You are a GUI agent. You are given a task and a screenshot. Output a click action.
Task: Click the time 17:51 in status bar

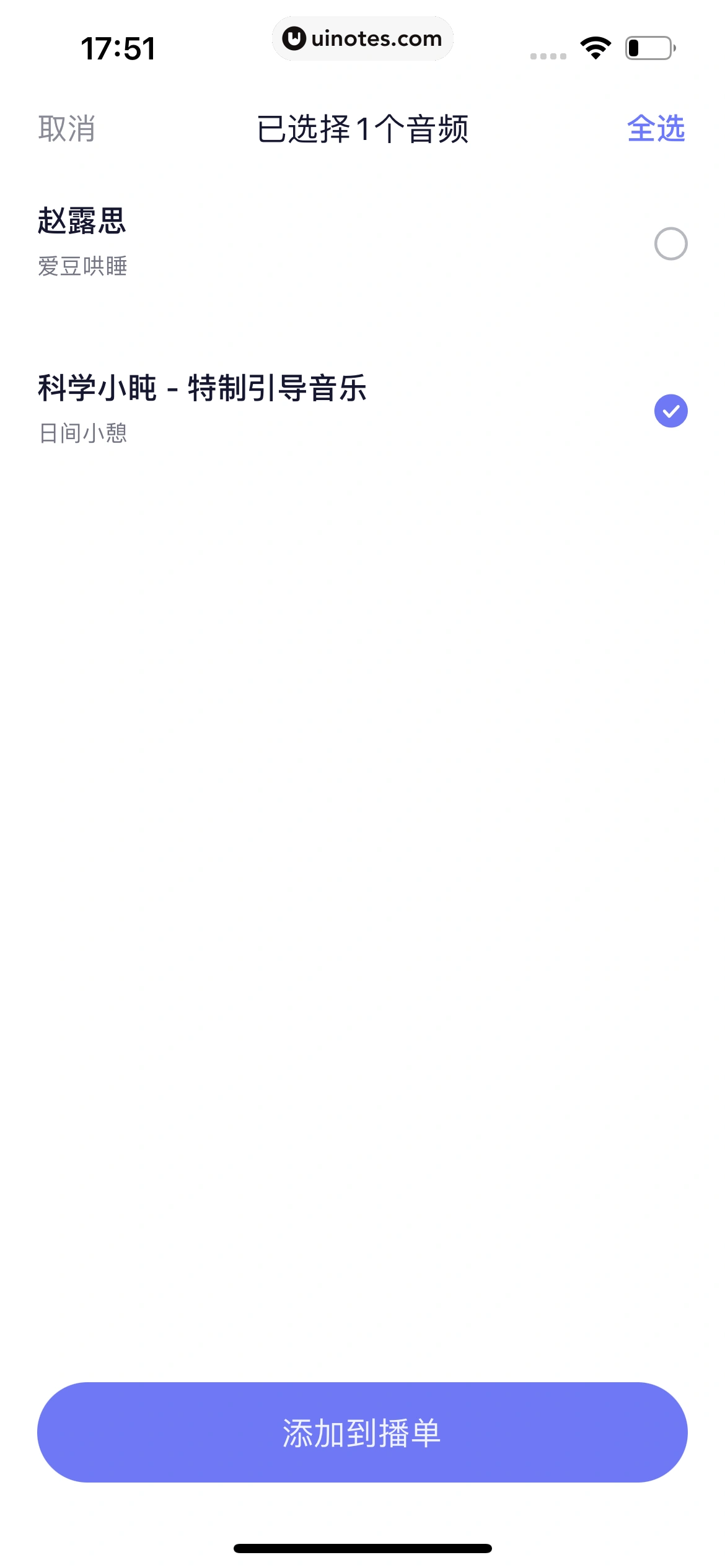pyautogui.click(x=118, y=46)
